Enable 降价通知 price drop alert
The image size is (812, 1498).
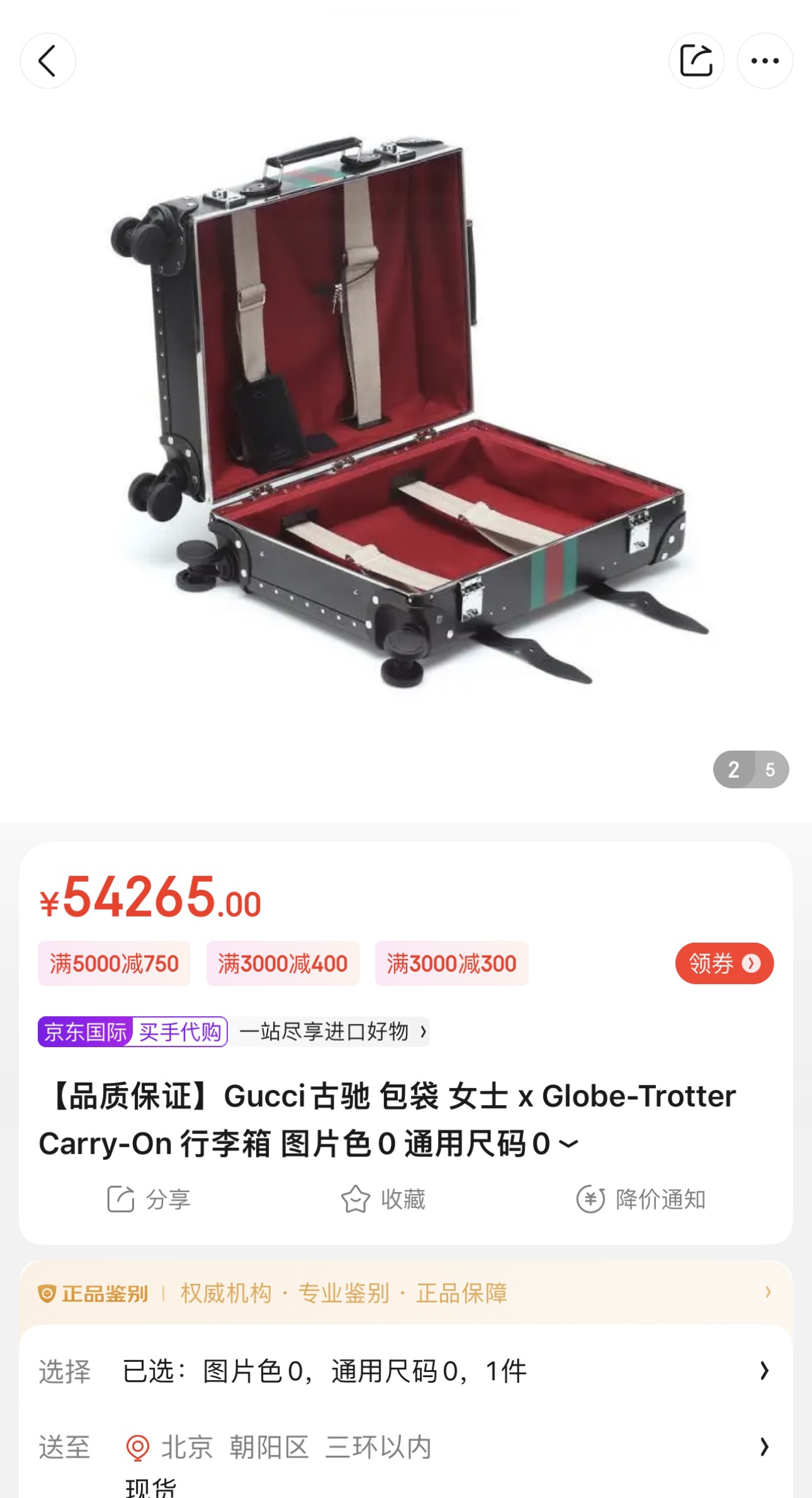[x=641, y=1199]
